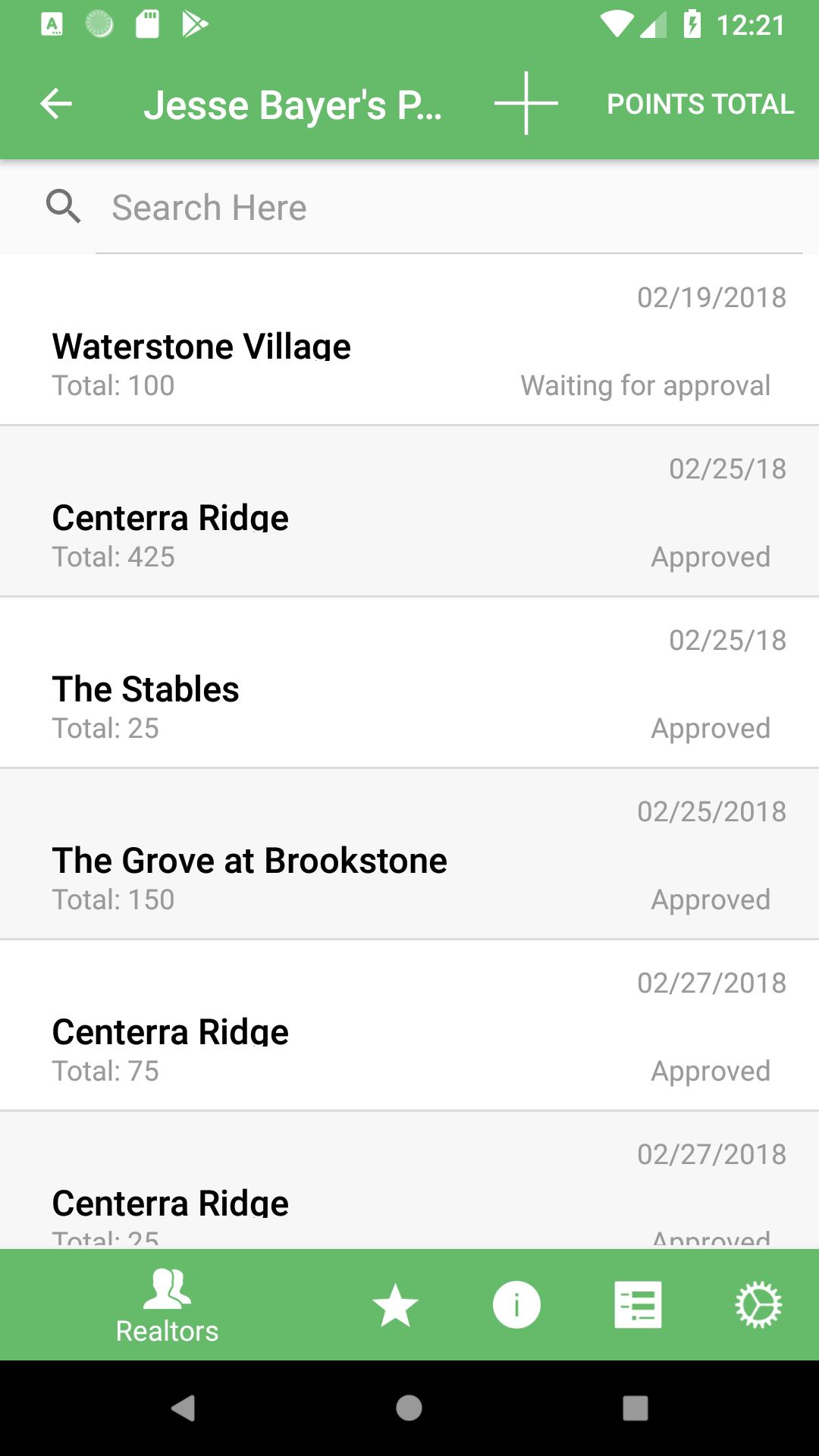Switch to the info tab
This screenshot has height=1456, width=819.
516,1306
